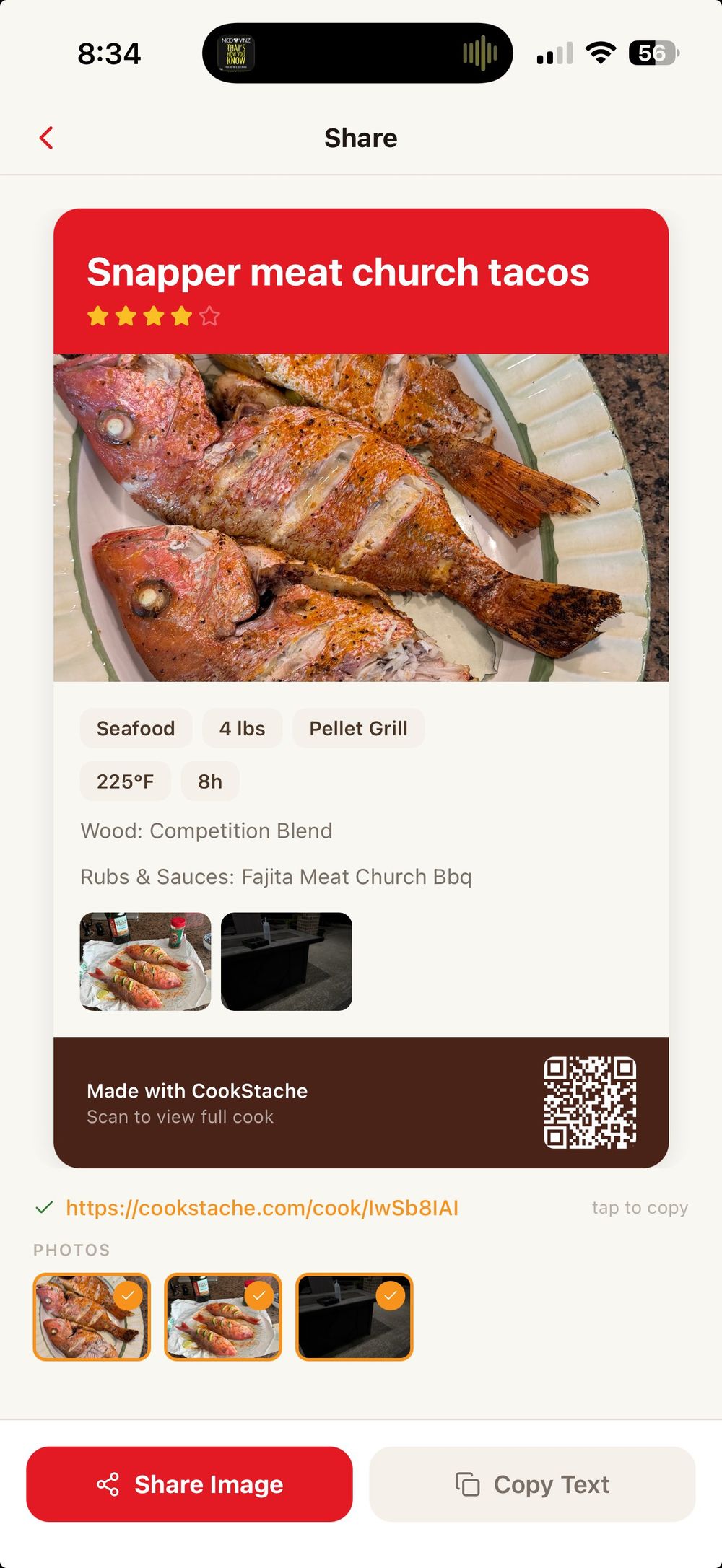Tap the 225°F temperature chip

tap(125, 781)
